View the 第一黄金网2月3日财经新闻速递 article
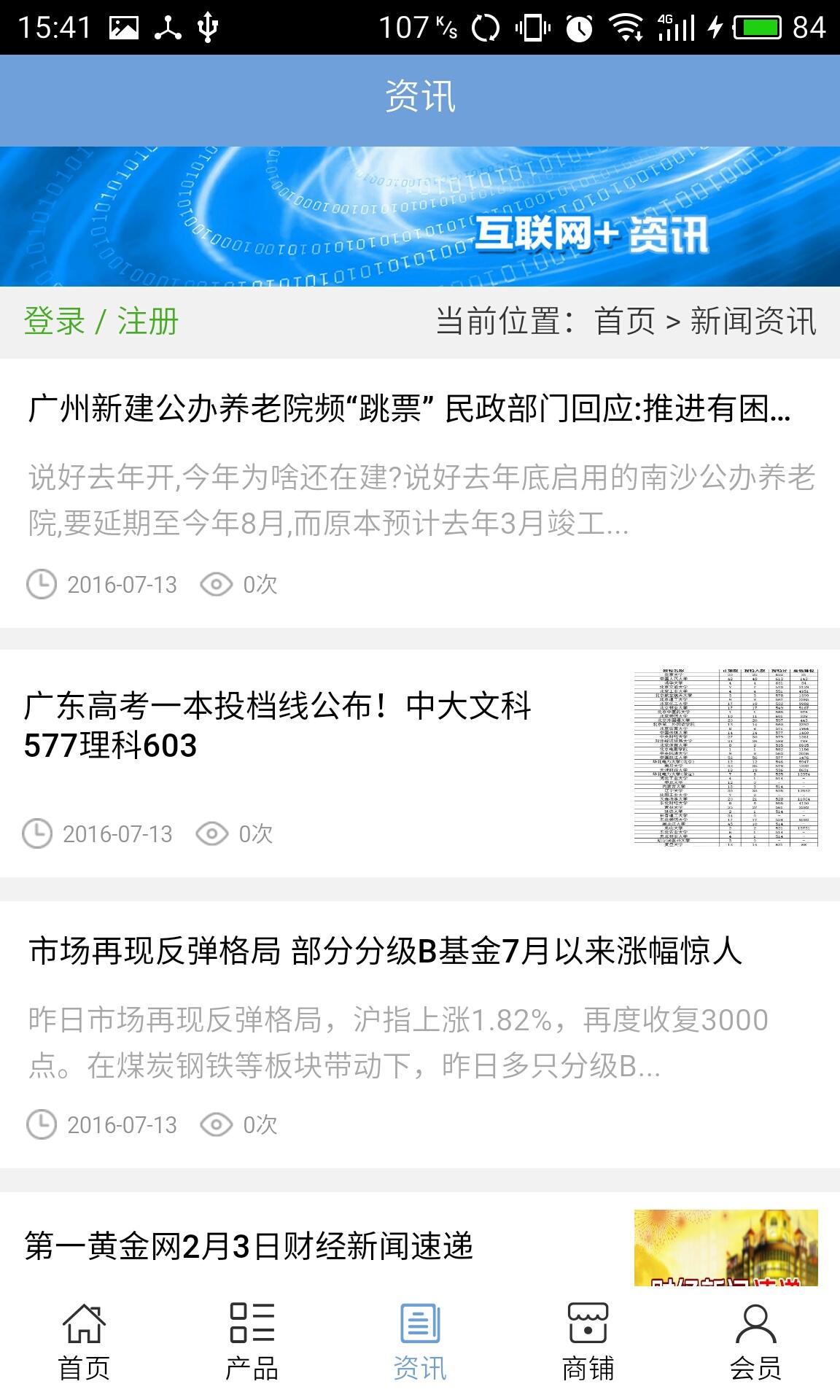 pos(249,1245)
